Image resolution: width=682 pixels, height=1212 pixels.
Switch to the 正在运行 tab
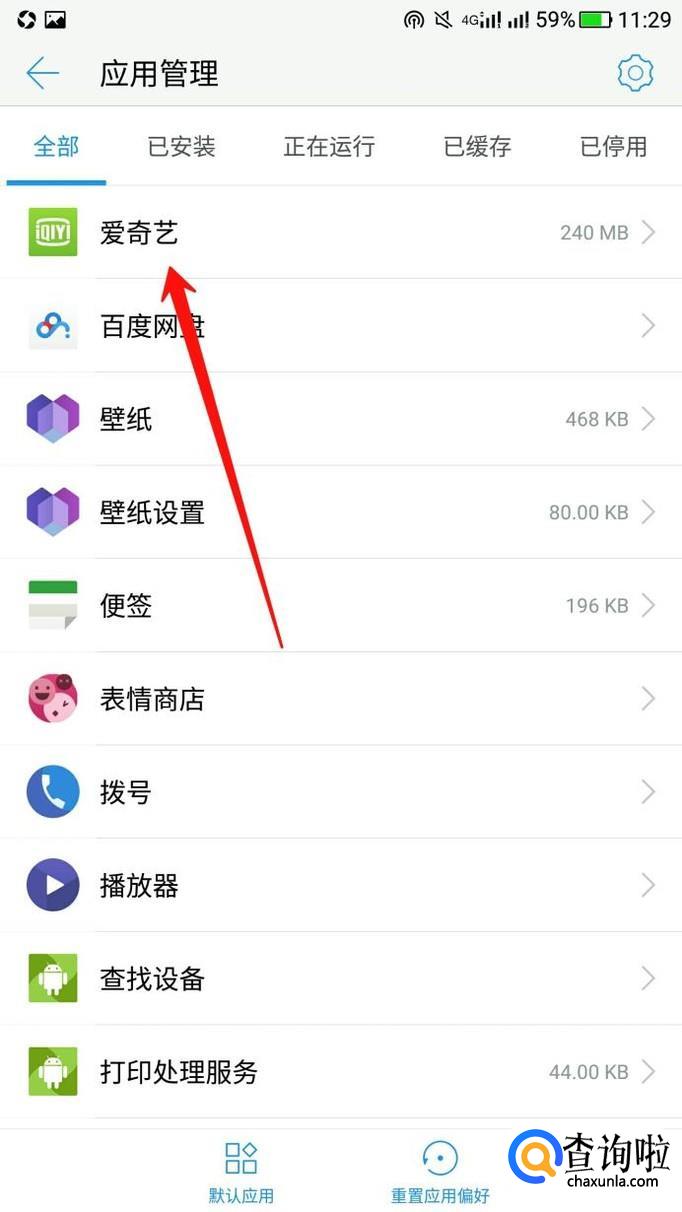pos(329,147)
